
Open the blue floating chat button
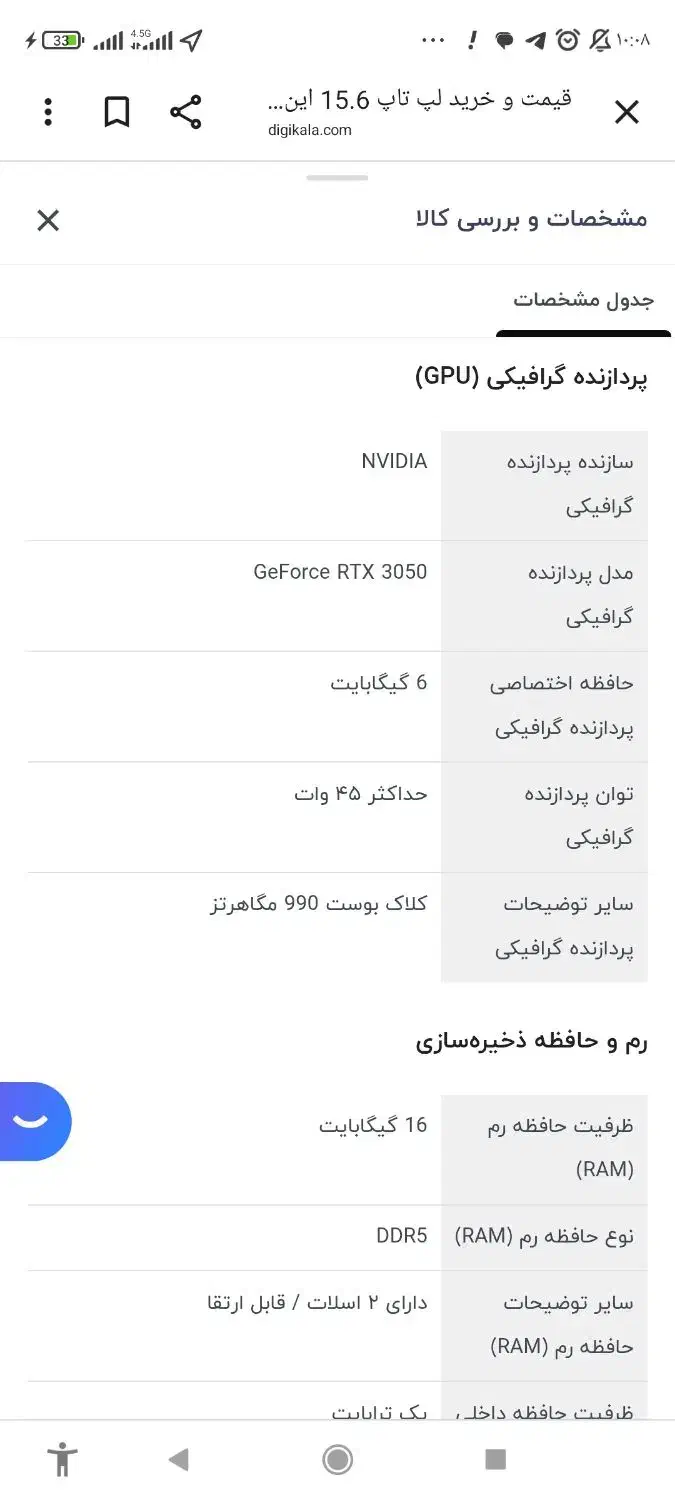32,1121
